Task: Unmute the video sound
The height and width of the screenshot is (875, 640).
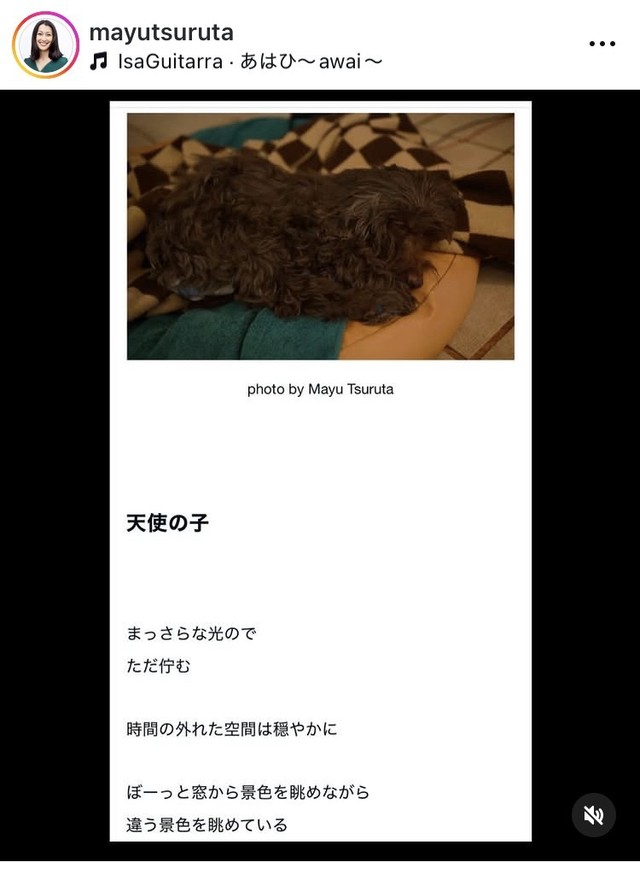Action: [x=593, y=815]
